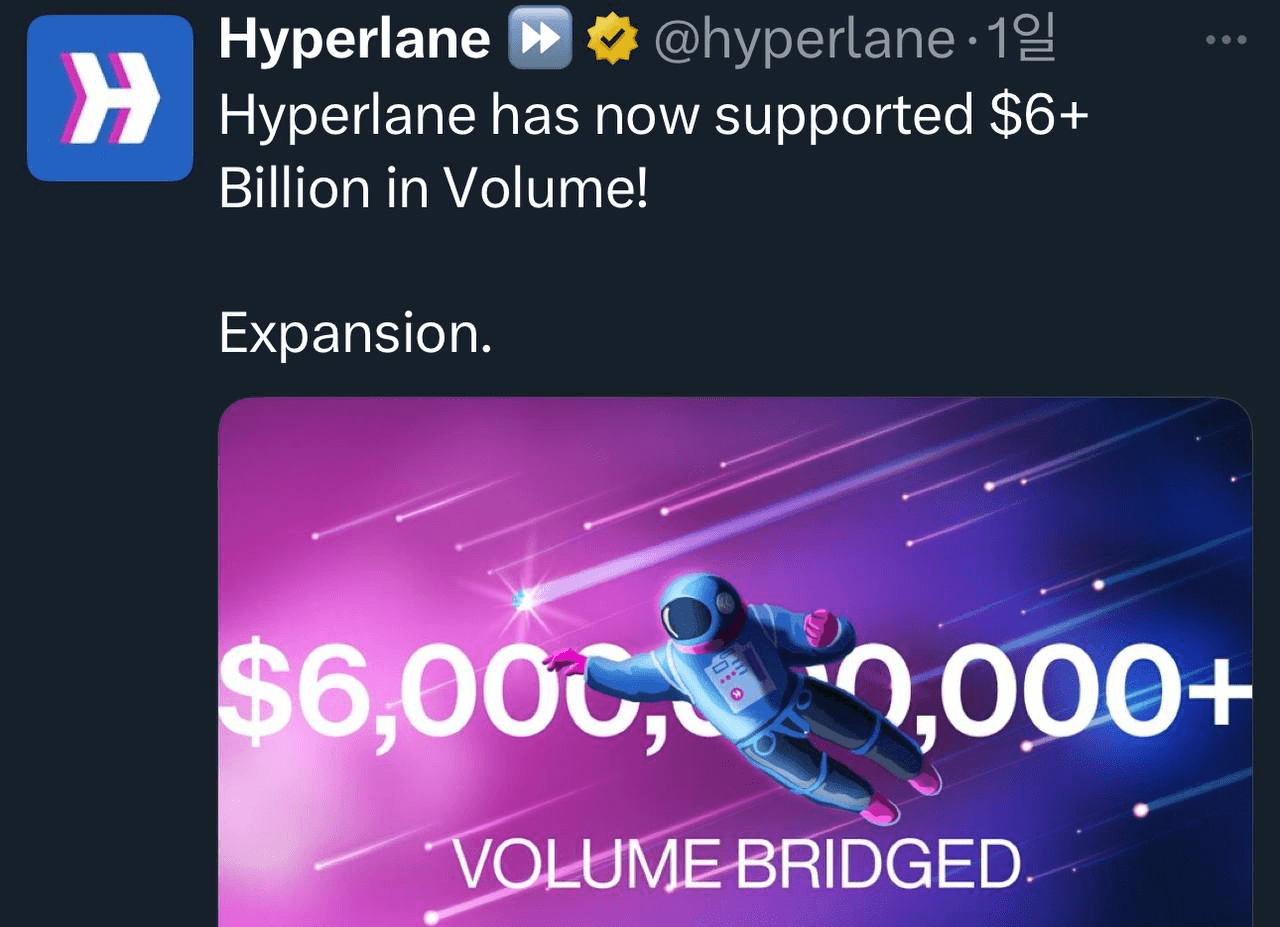Image resolution: width=1280 pixels, height=927 pixels.
Task: Open the tweet's three-dot overflow menu
Action: [x=1226, y=41]
